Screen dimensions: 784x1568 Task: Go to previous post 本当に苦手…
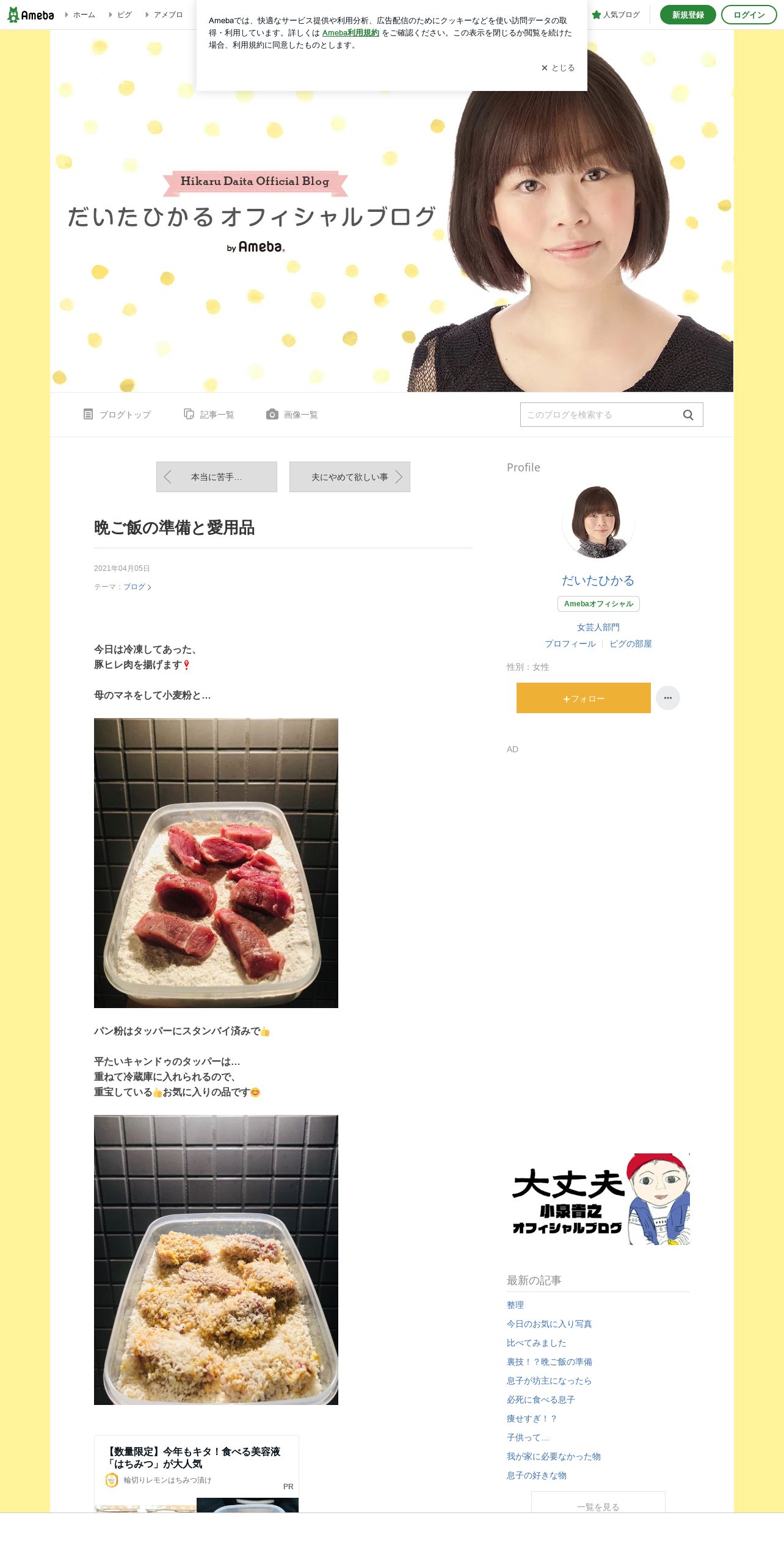217,477
